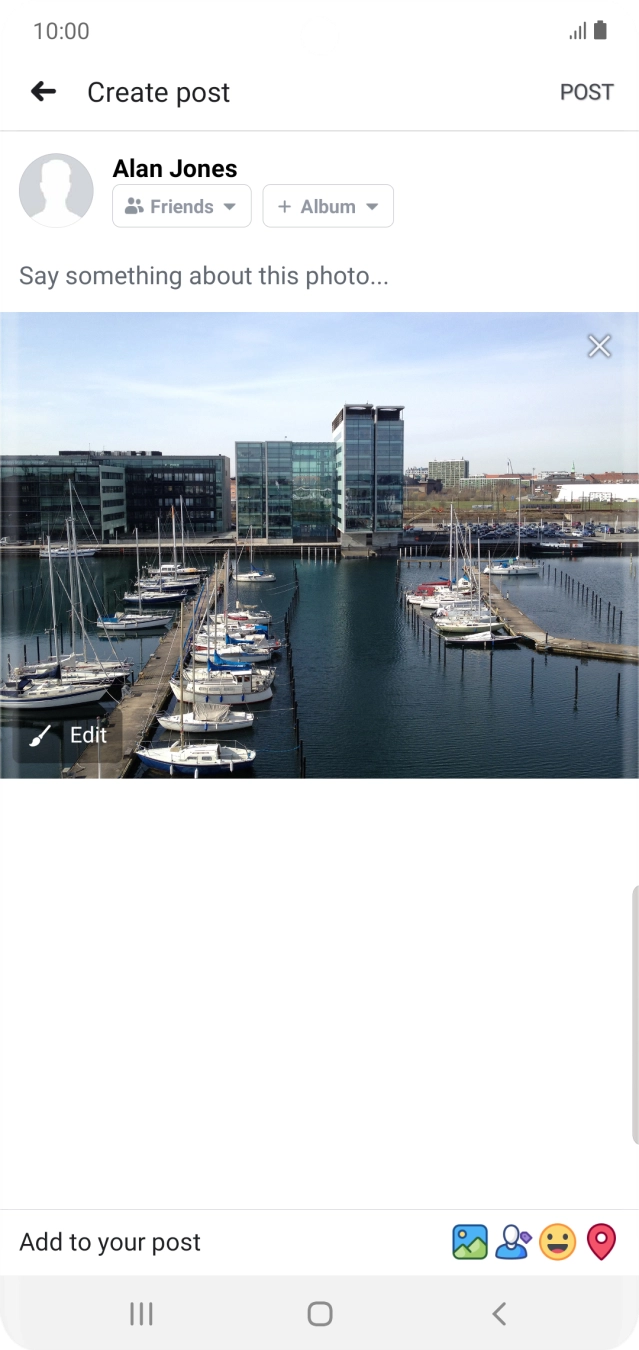Remove the attached marina photo

[599, 346]
